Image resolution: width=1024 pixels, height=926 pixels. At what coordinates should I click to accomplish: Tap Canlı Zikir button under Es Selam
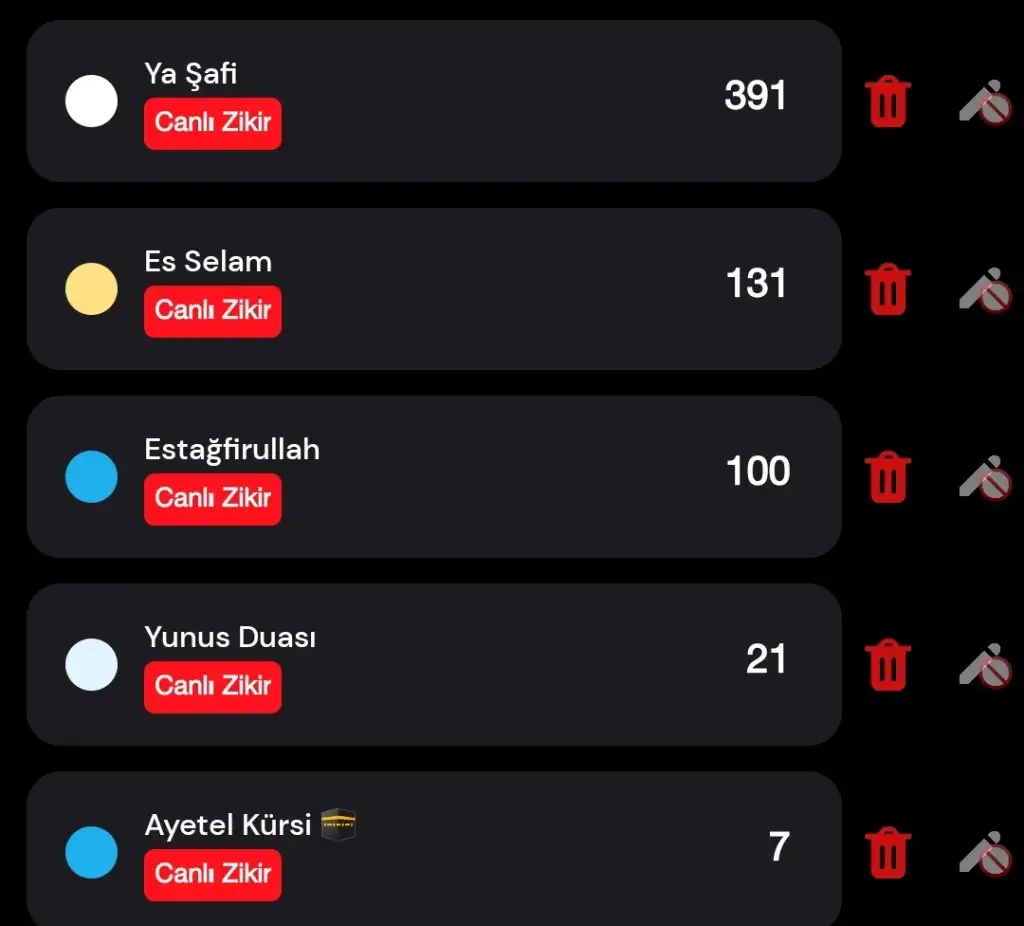click(x=212, y=311)
